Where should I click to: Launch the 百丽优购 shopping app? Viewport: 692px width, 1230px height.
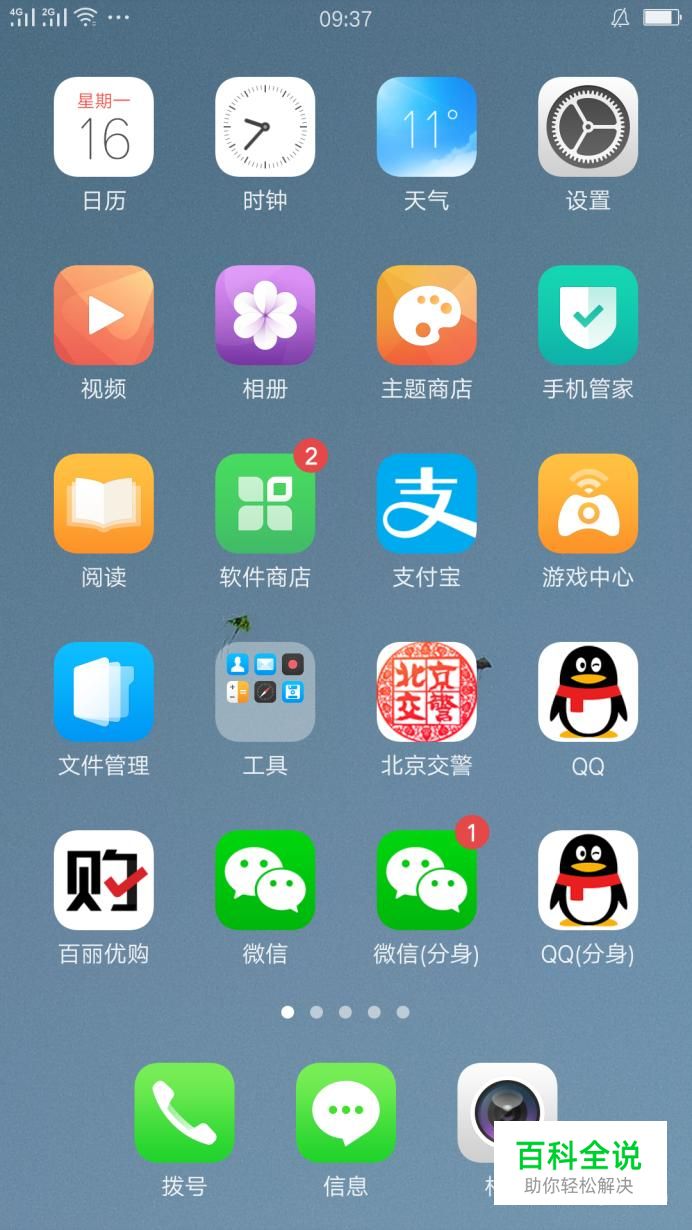tap(104, 880)
